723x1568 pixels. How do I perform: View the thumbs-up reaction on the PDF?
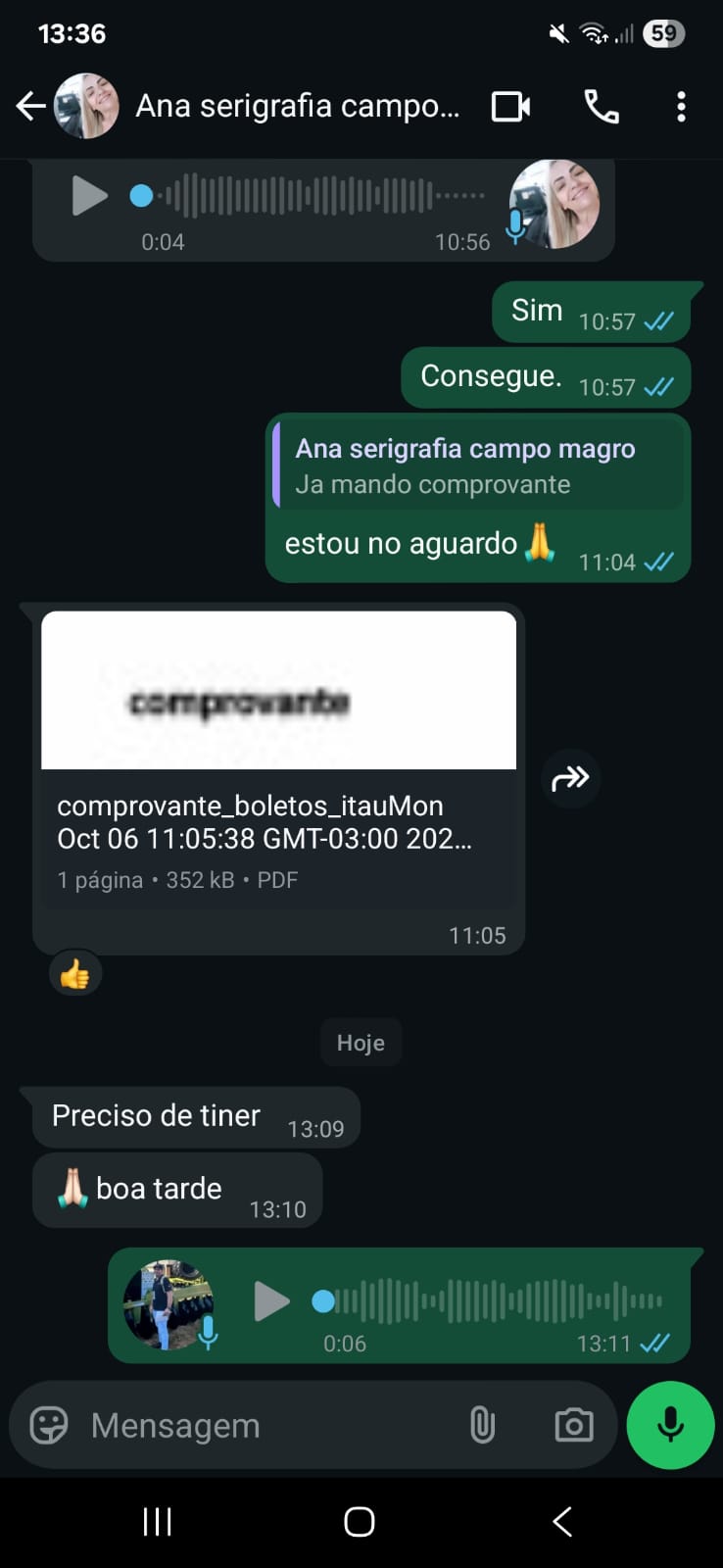(x=75, y=974)
